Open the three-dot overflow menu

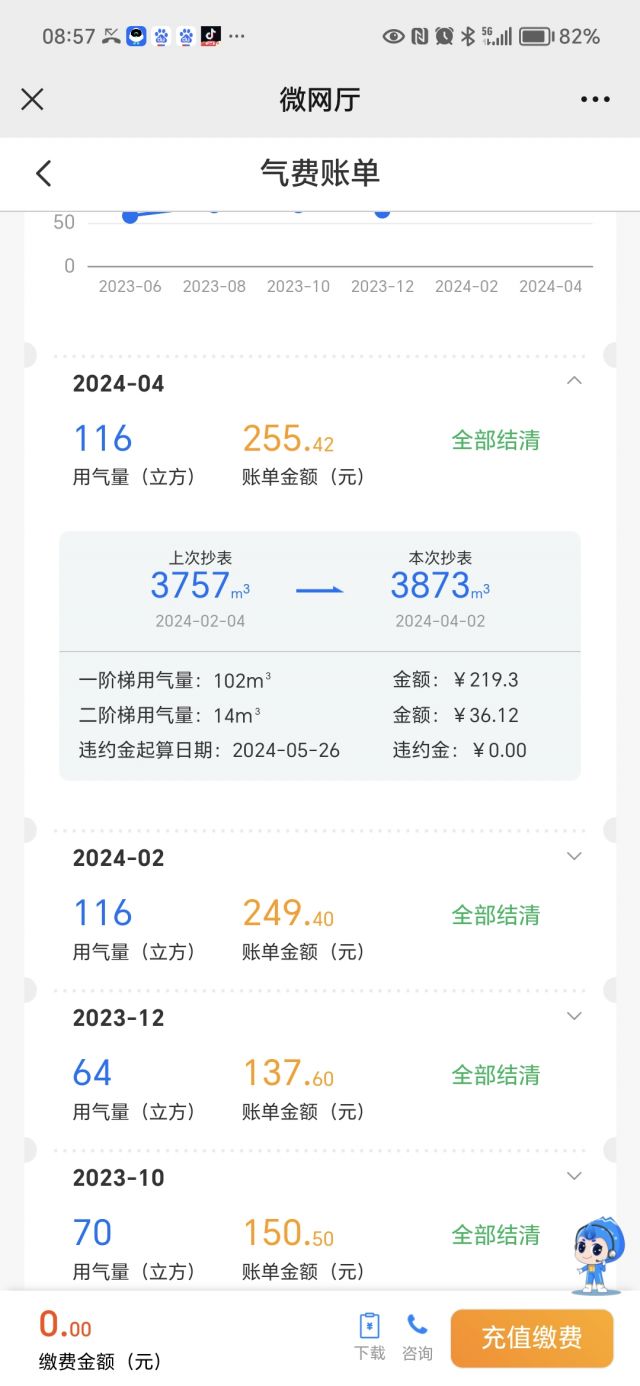click(x=595, y=99)
